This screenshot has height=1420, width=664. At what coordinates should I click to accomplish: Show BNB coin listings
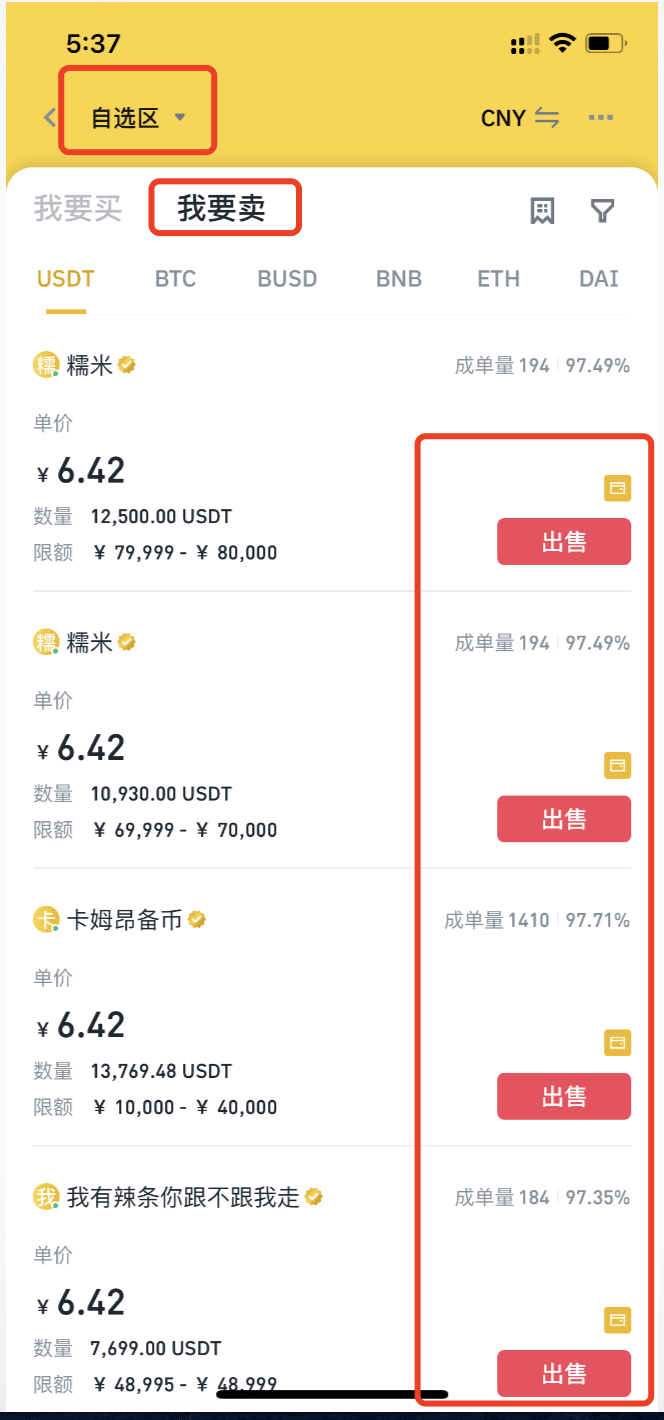click(x=399, y=279)
